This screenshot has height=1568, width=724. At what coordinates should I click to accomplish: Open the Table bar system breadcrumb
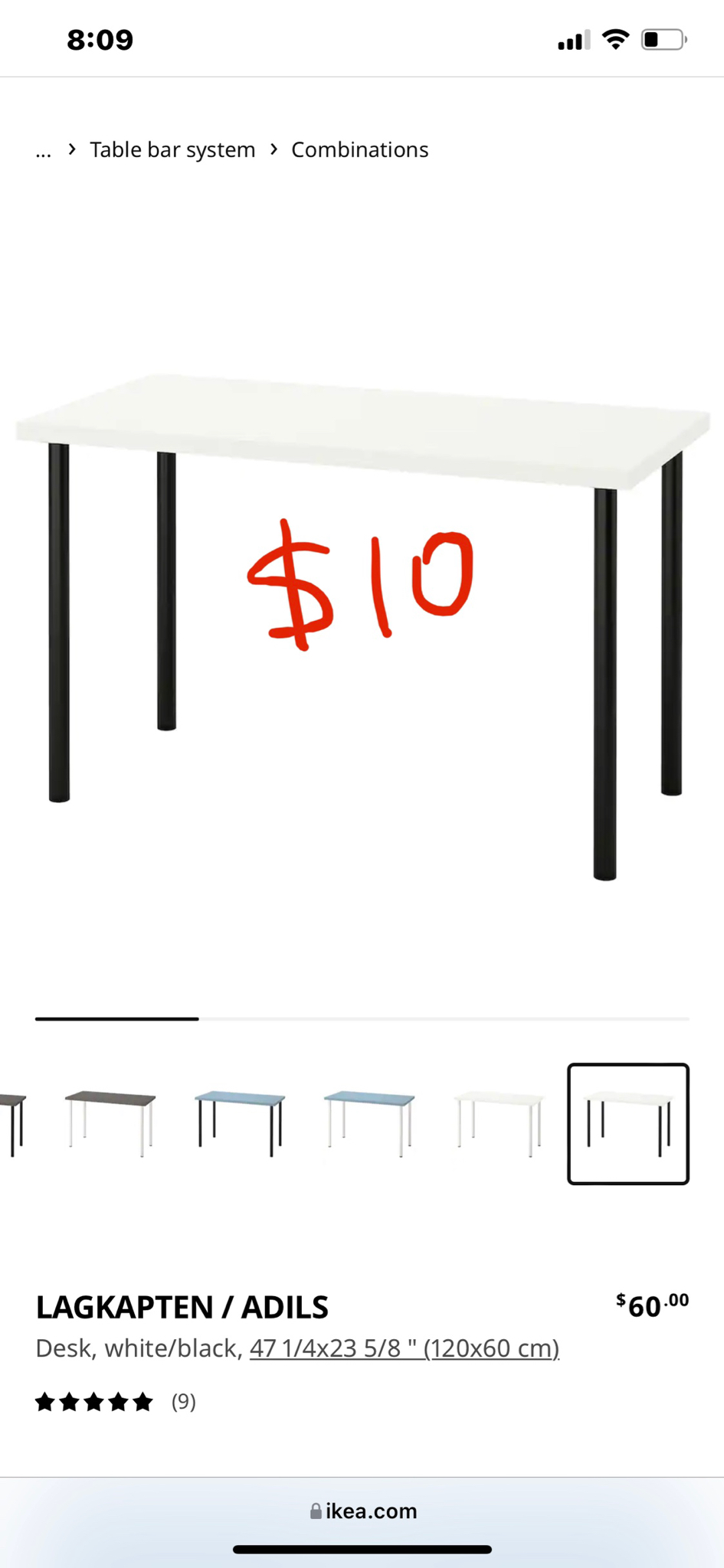(172, 149)
